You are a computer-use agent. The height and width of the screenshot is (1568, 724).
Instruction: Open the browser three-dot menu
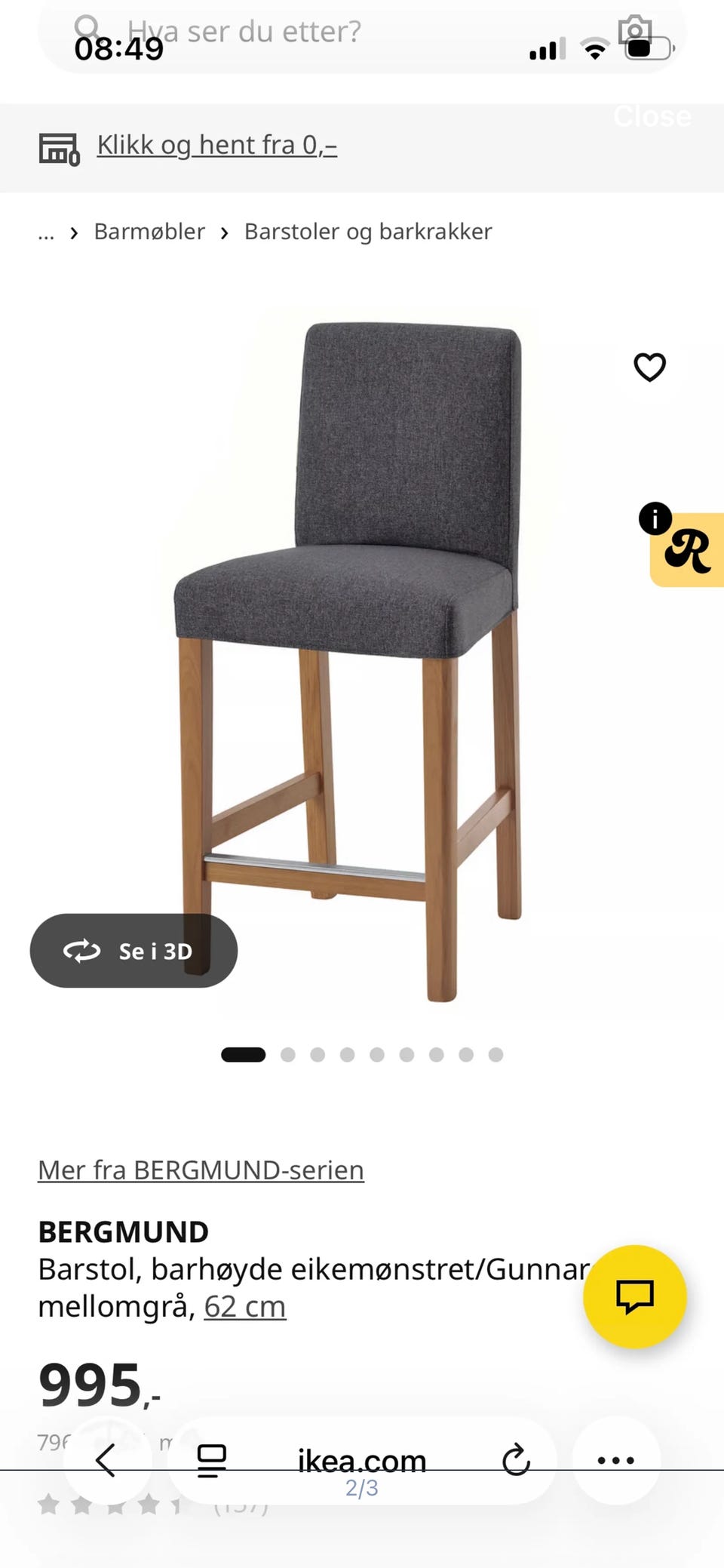click(615, 1460)
